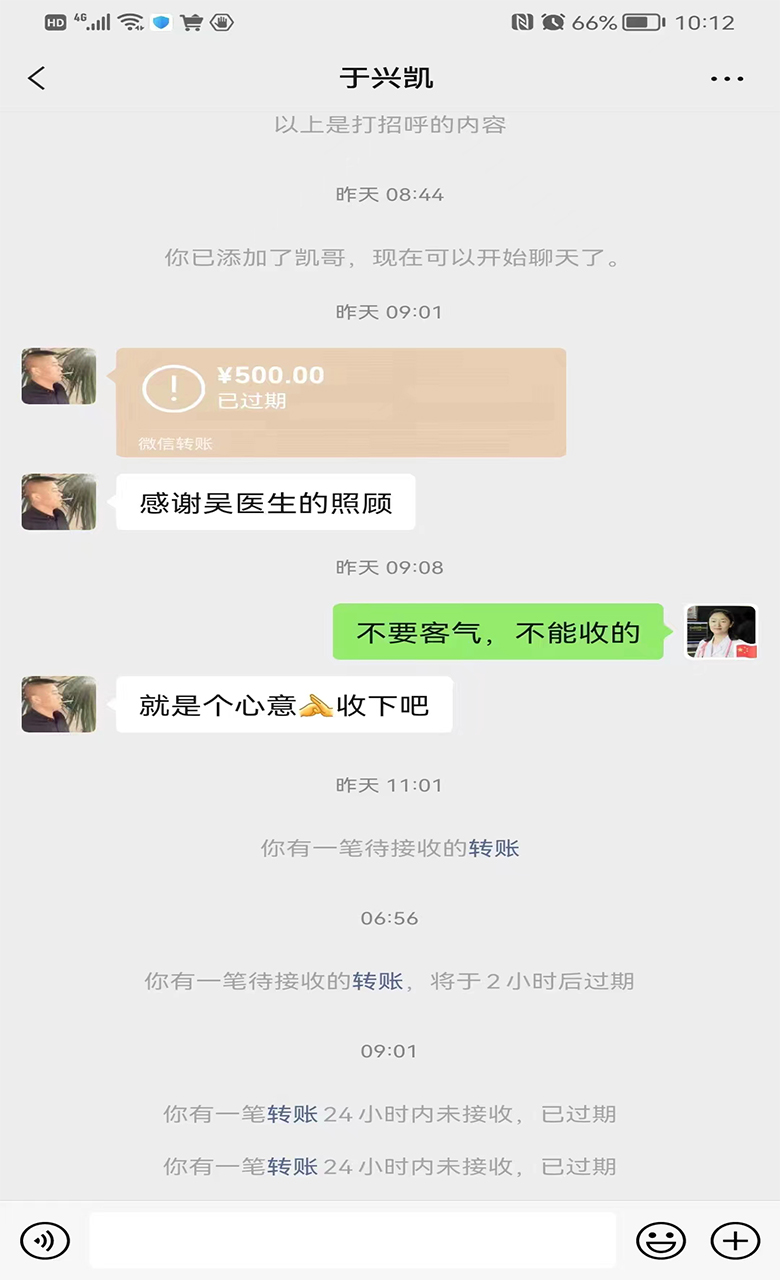Image resolution: width=780 pixels, height=1280 pixels.
Task: Tap the avatar beside 感谢吴医生的照顾
Action: (x=59, y=502)
